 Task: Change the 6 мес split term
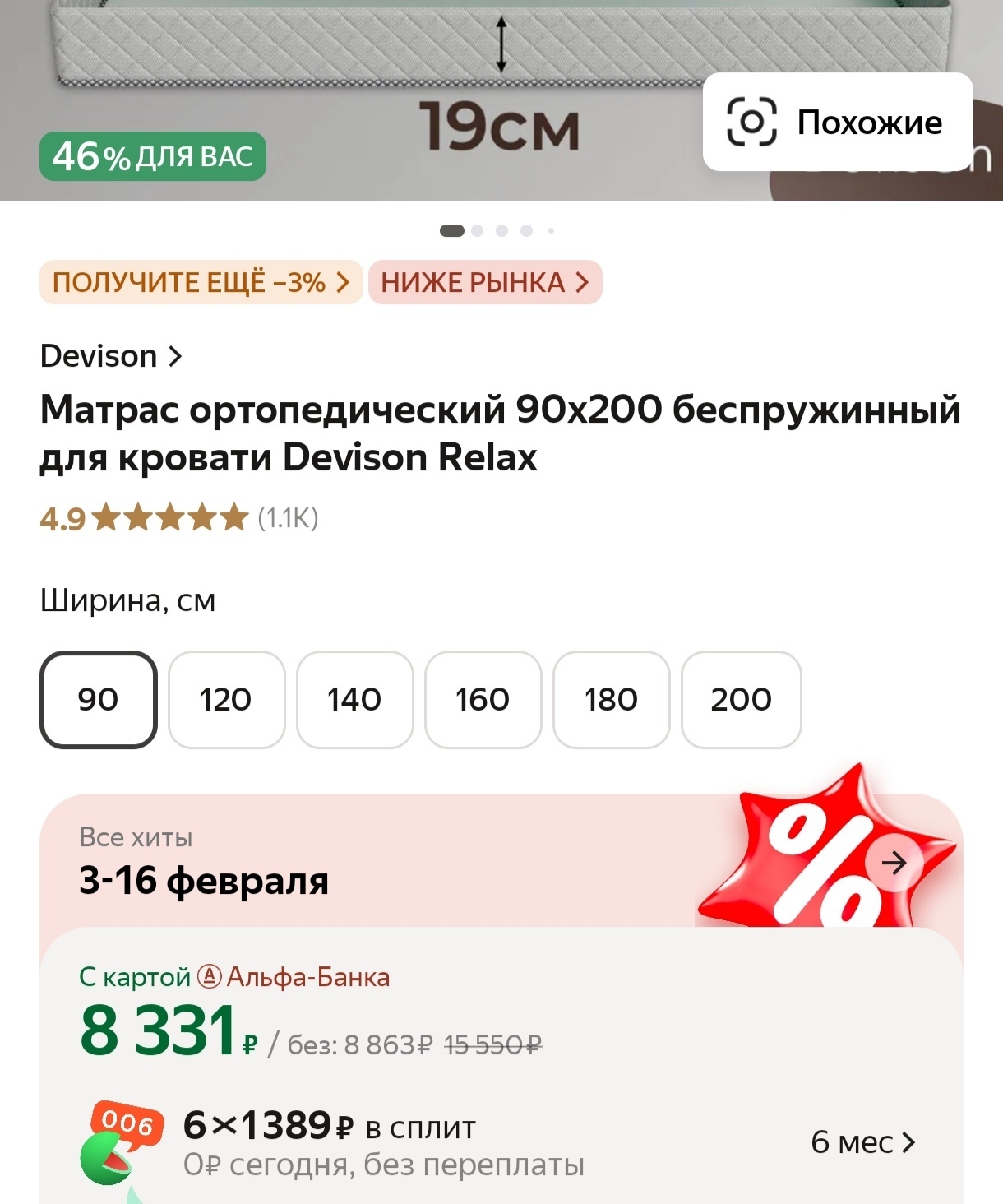pos(862,1142)
